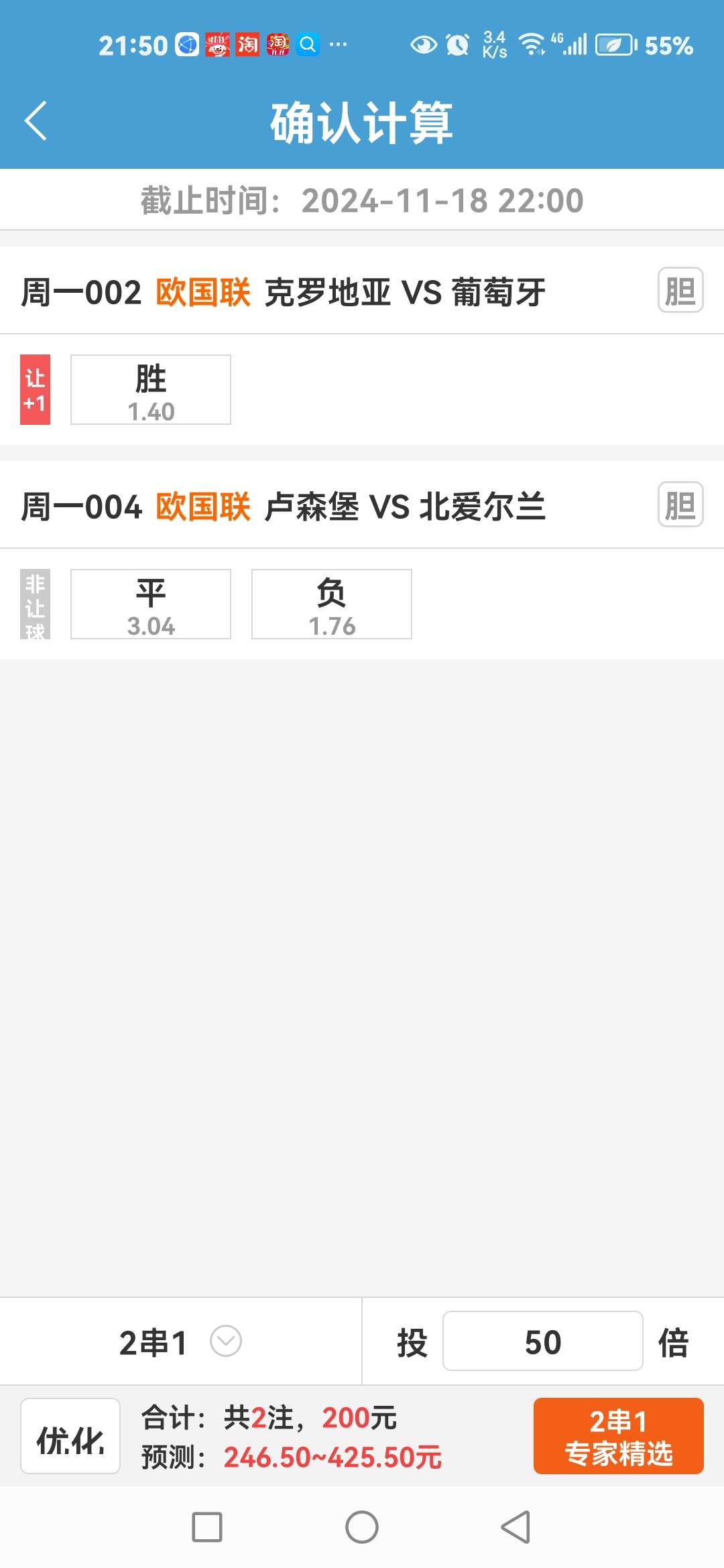Edit the bet multiplier field showing 50
Screen dimensions: 724x1568
pos(542,1342)
